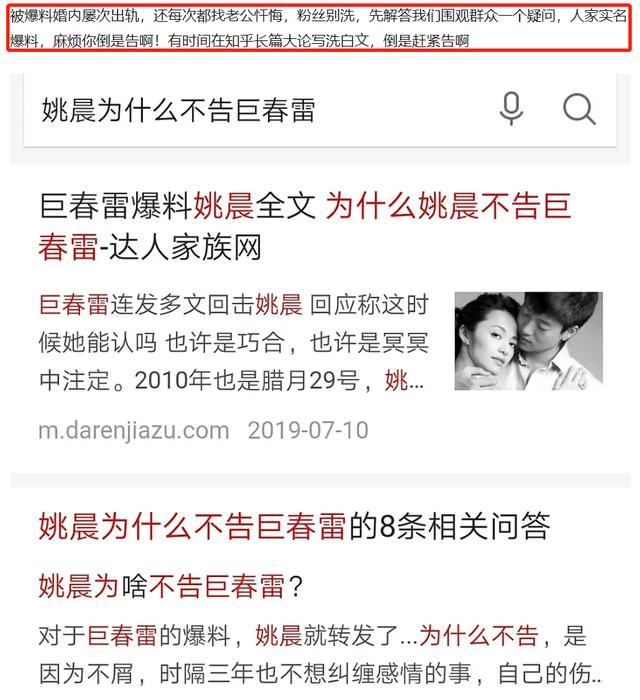Open the question 姚晨为啥不告巨春雷？

pos(171,586)
